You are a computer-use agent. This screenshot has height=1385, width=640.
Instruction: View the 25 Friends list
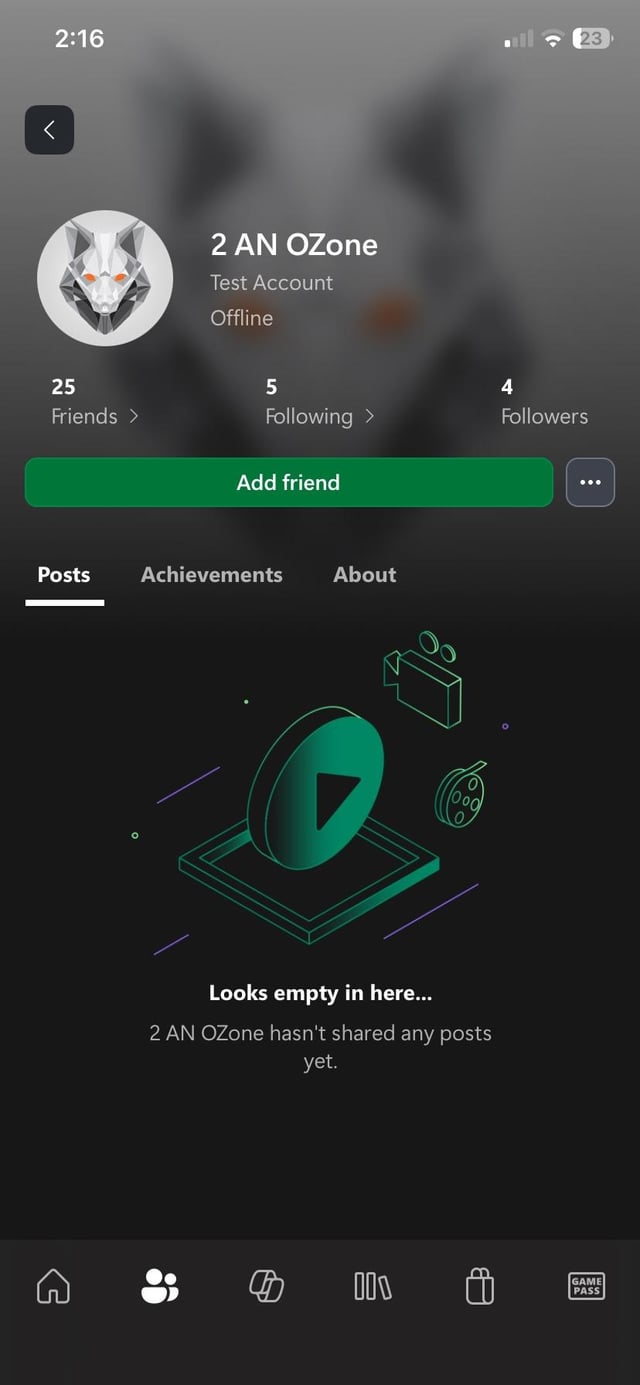(94, 401)
